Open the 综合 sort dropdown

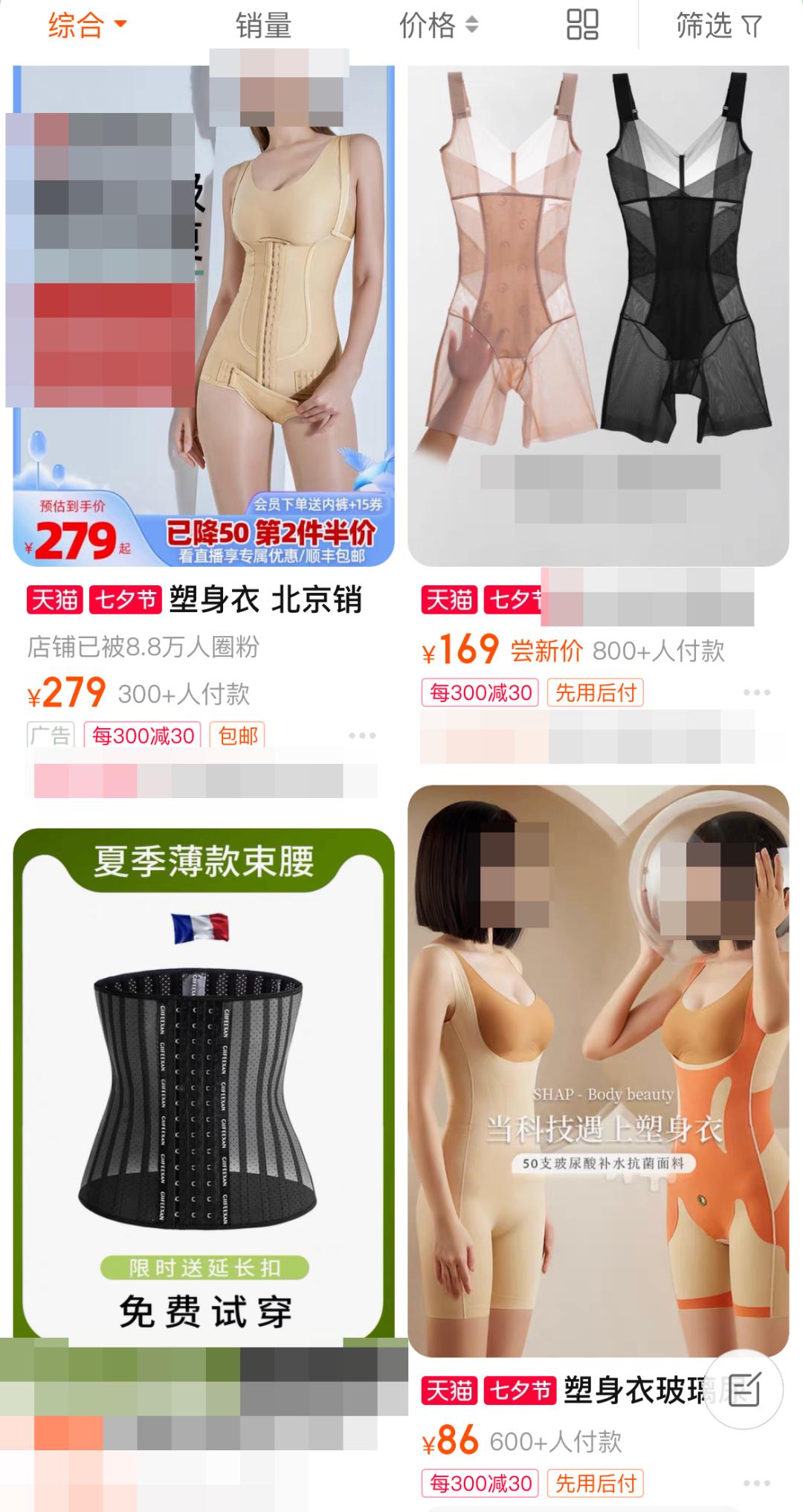click(x=87, y=26)
